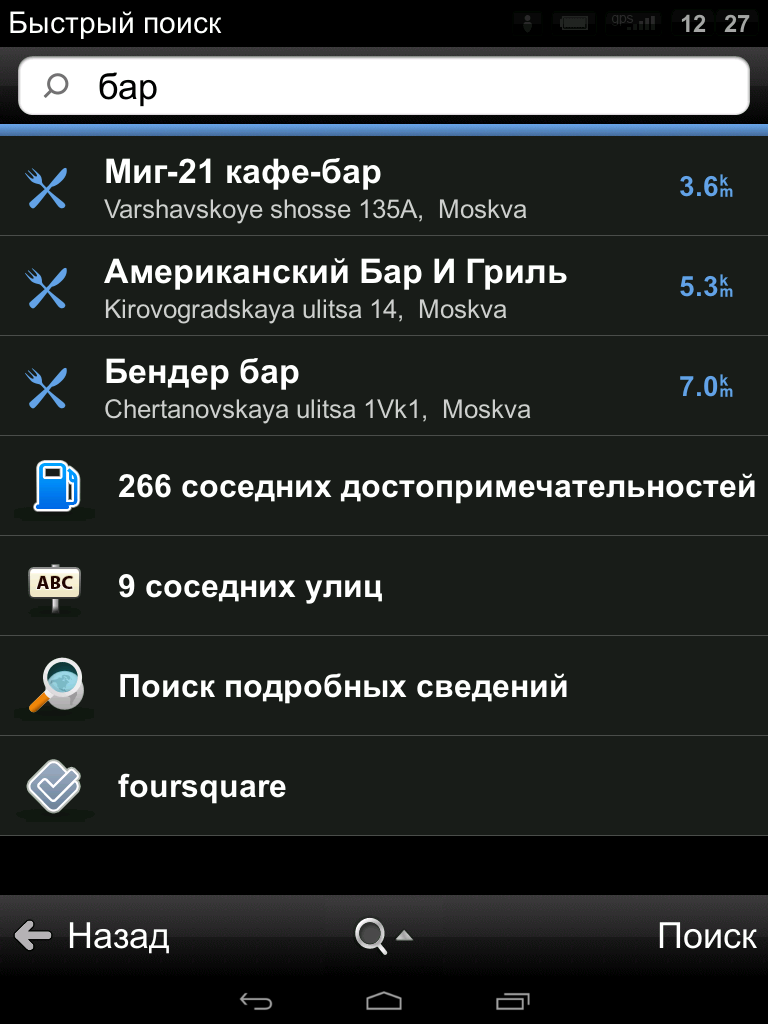Go back with the Назад button
This screenshot has height=1024, width=768.
point(92,936)
